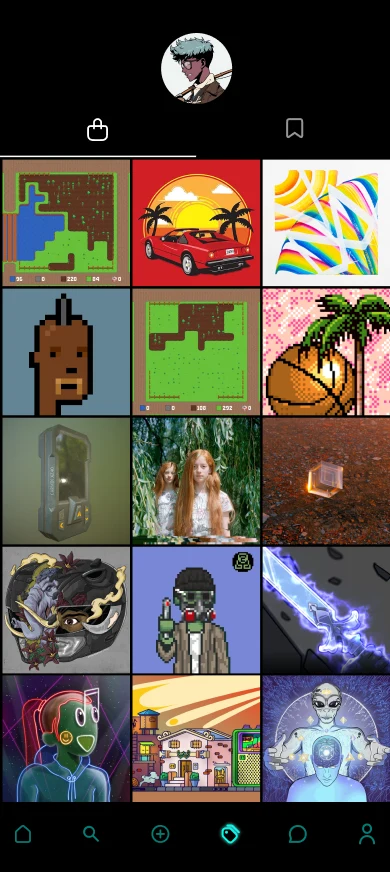Open the alien meditation artwork
The image size is (390, 872).
[327, 739]
